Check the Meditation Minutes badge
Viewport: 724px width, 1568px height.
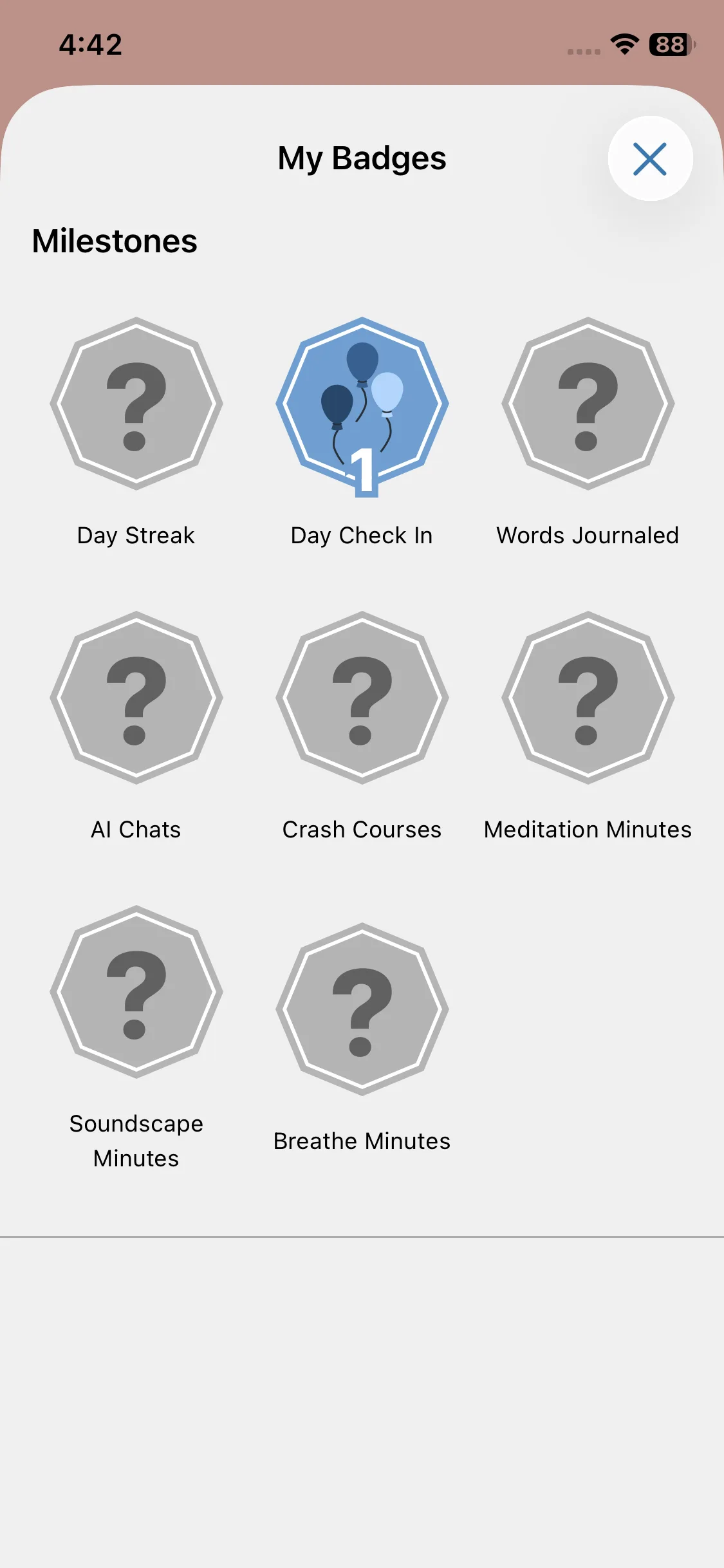pos(588,698)
